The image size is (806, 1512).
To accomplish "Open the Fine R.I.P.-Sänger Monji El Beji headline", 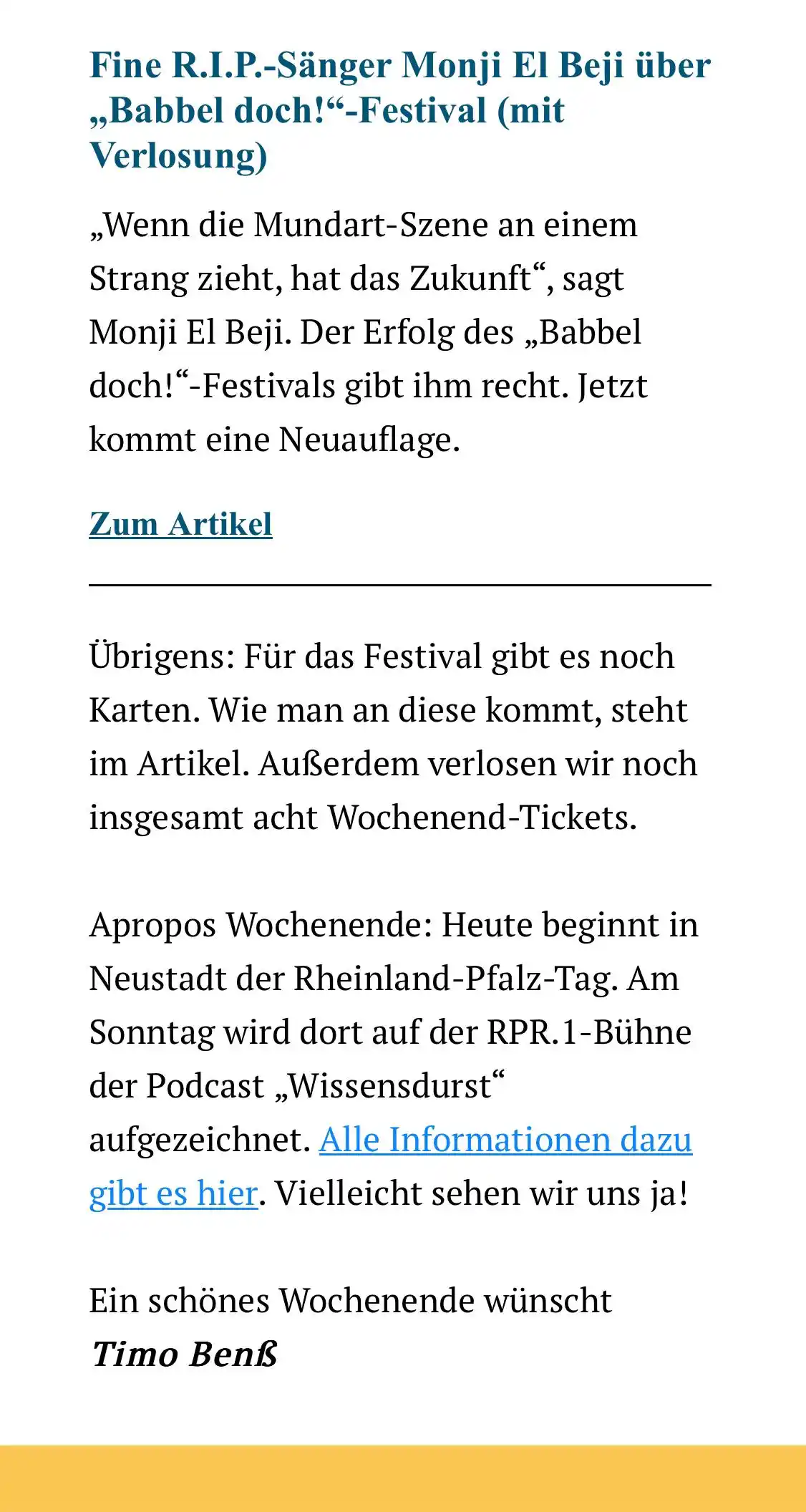I will [x=399, y=110].
